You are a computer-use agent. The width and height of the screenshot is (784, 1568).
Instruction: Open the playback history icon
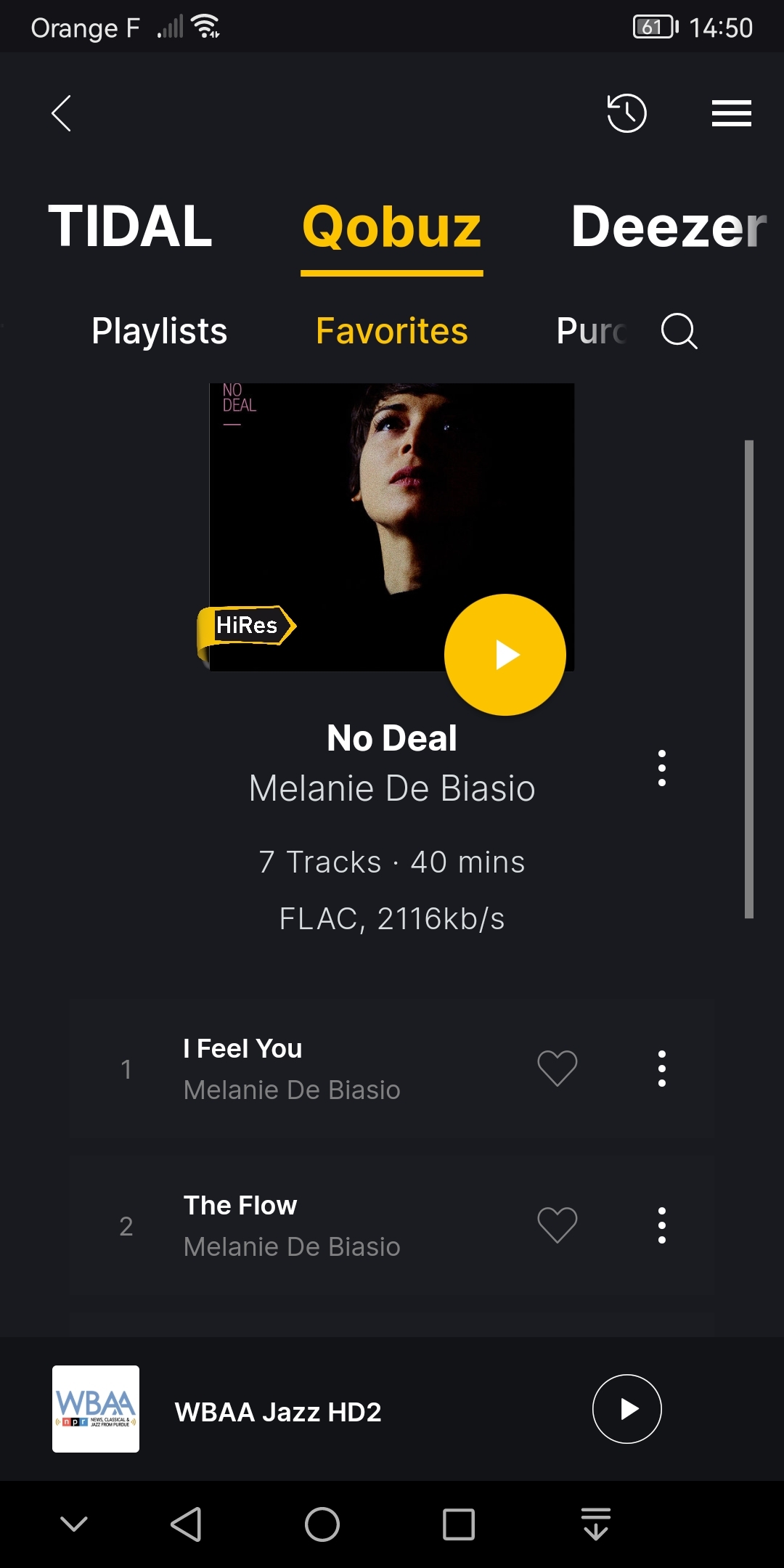coord(626,113)
